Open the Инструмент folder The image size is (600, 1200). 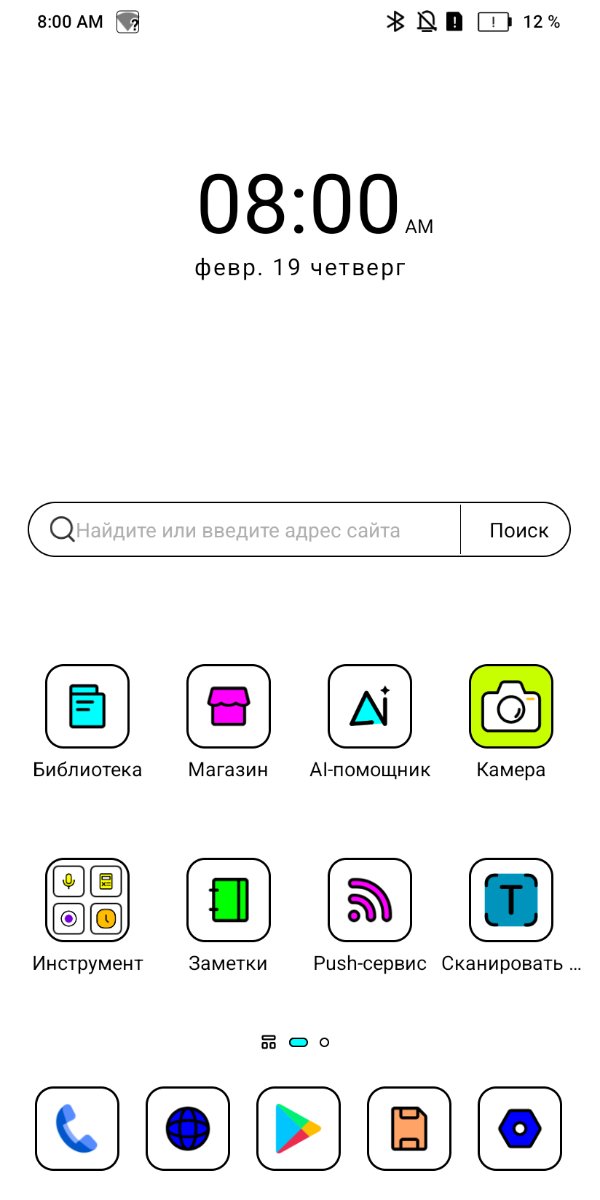tap(87, 900)
